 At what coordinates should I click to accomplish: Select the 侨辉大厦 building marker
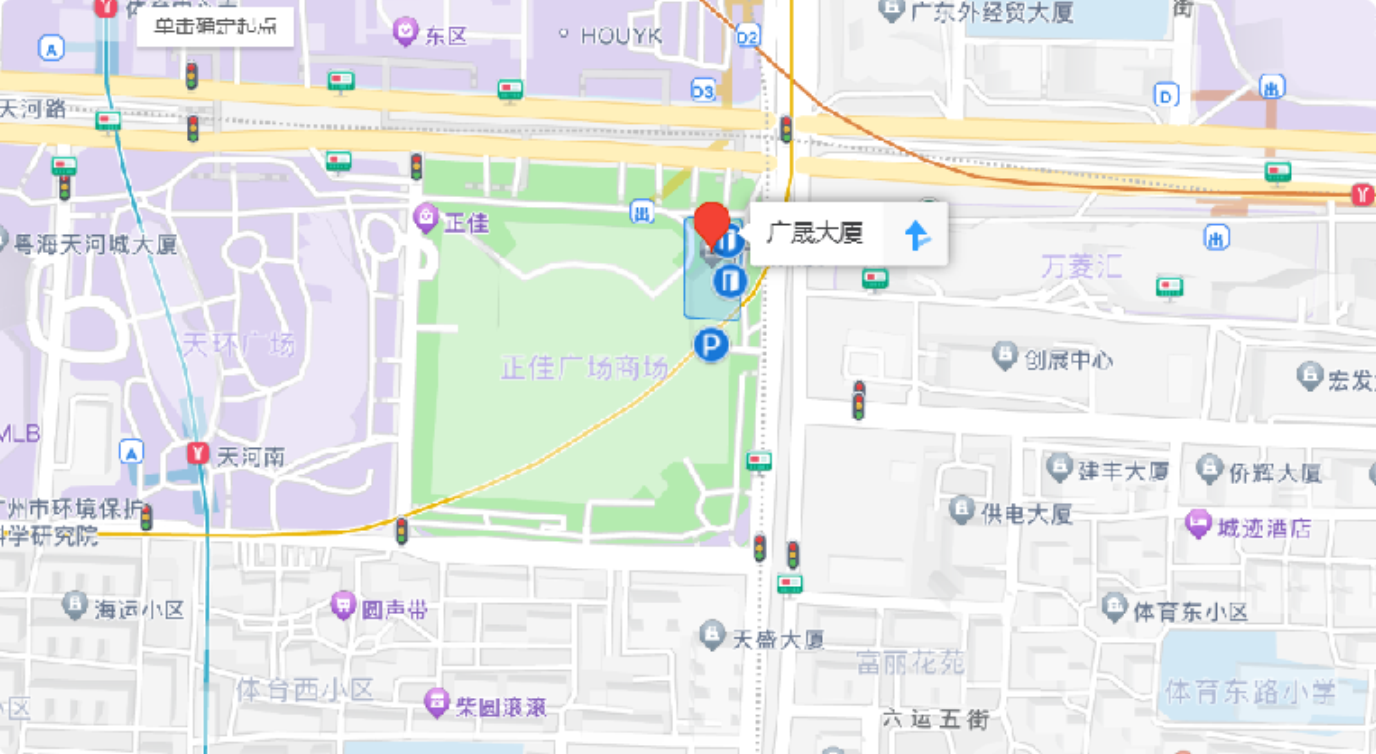(x=1210, y=468)
